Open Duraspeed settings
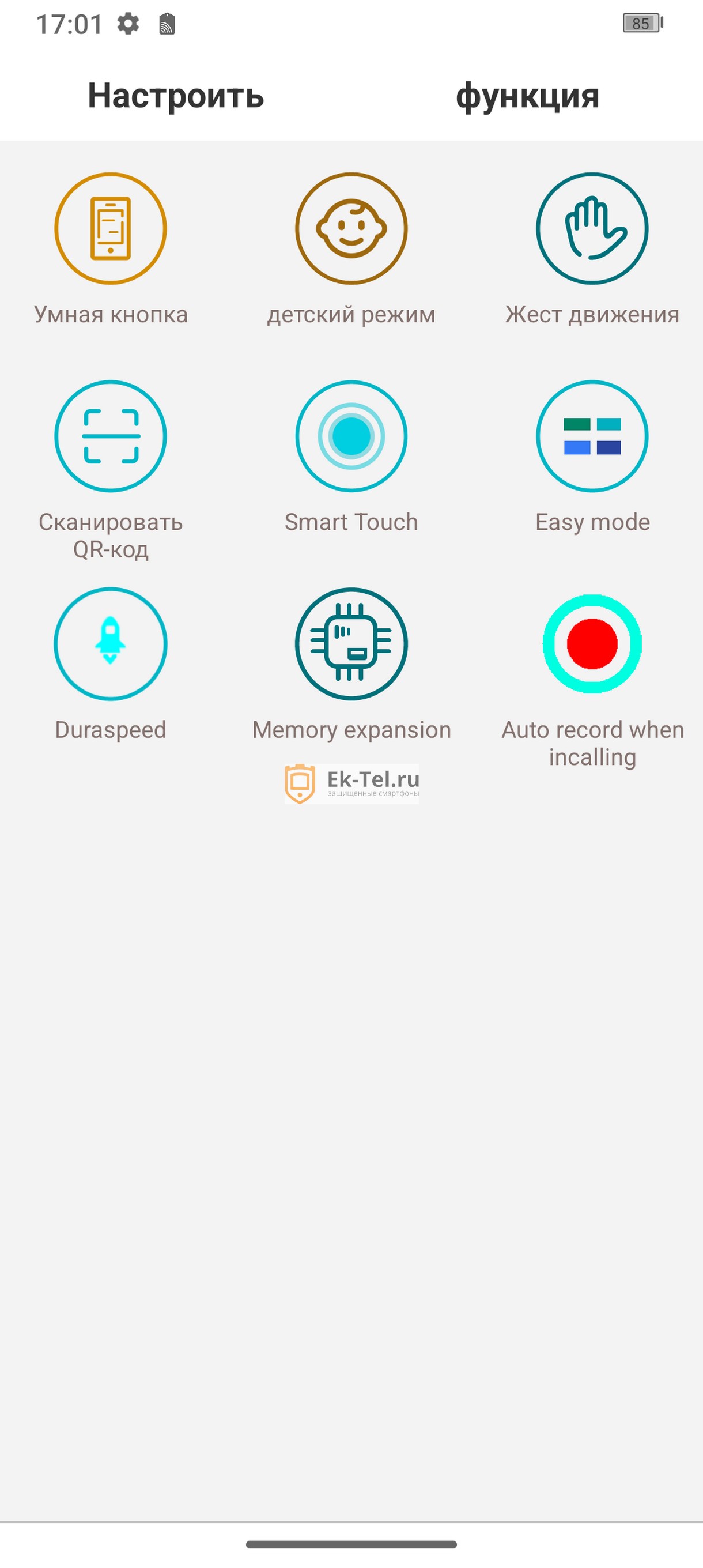This screenshot has width=703, height=1568. (110, 644)
